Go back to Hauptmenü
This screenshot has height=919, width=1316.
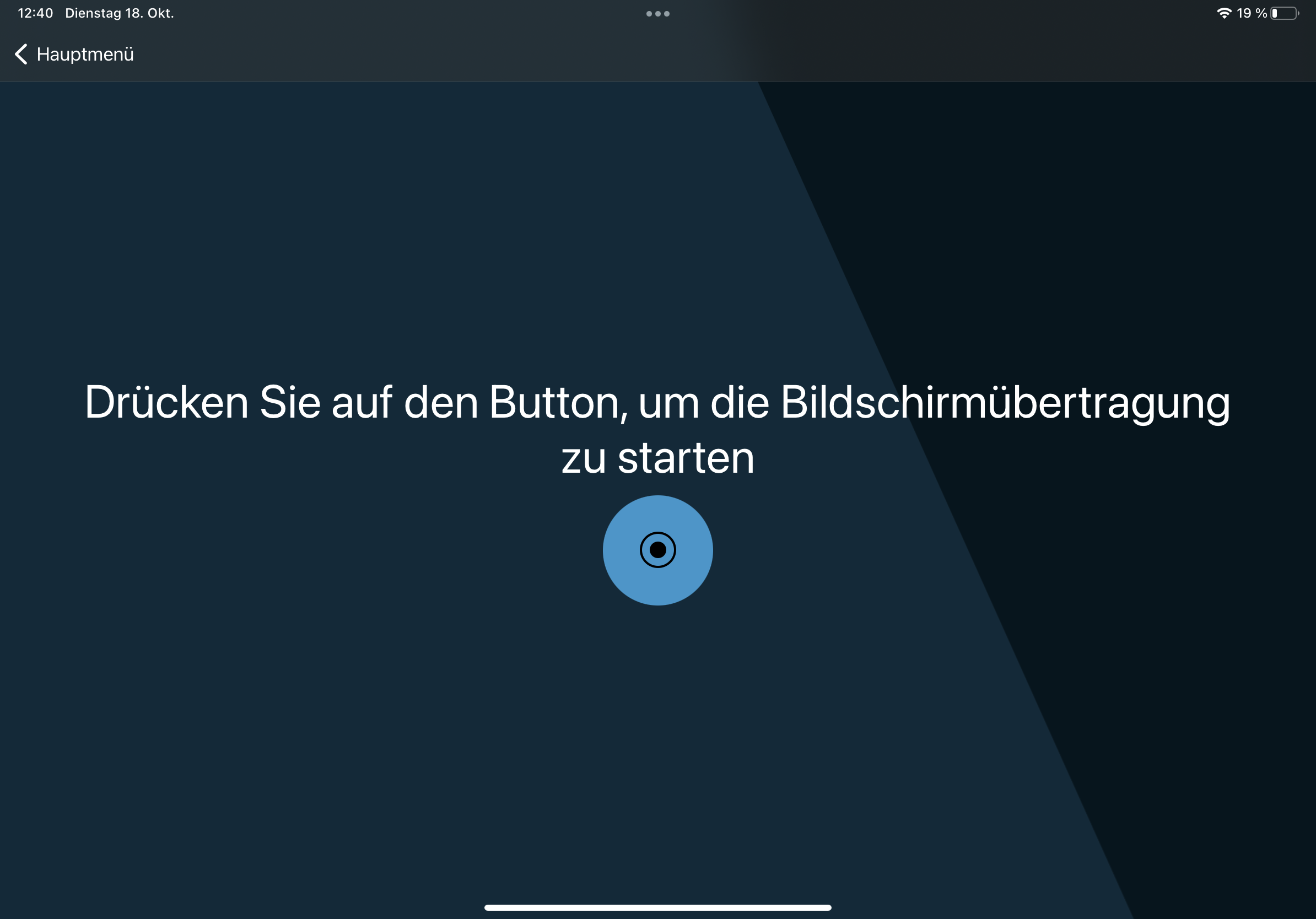73,55
